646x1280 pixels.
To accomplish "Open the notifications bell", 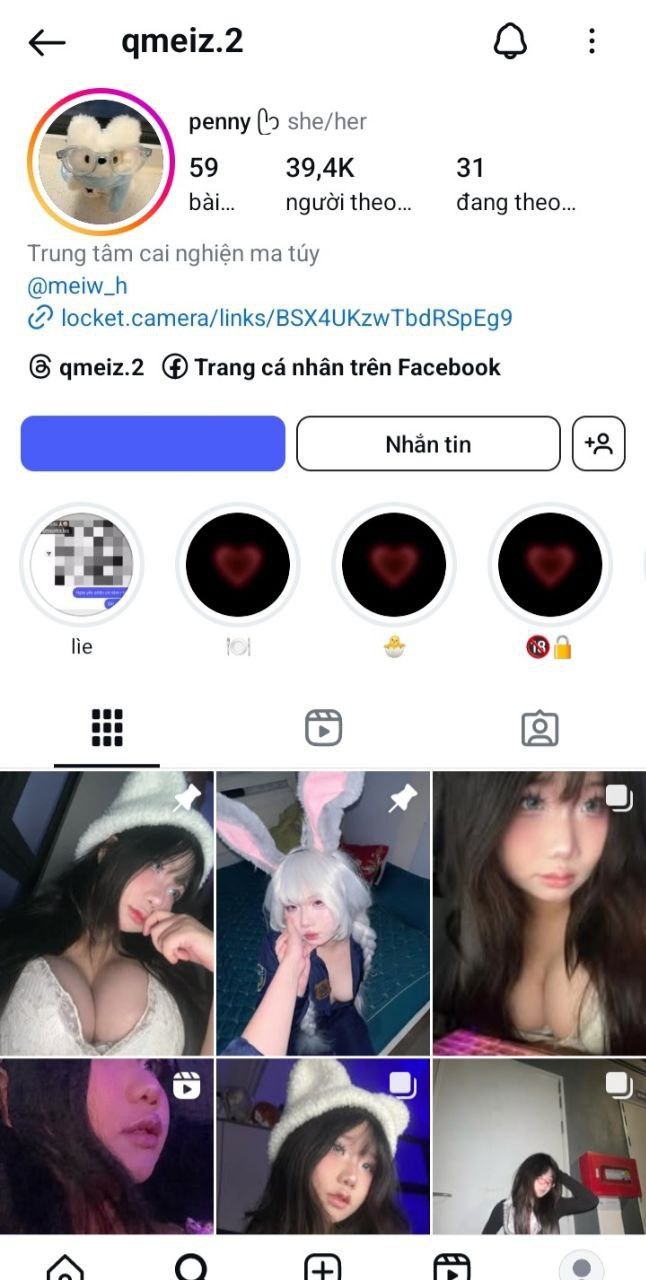I will [x=510, y=42].
